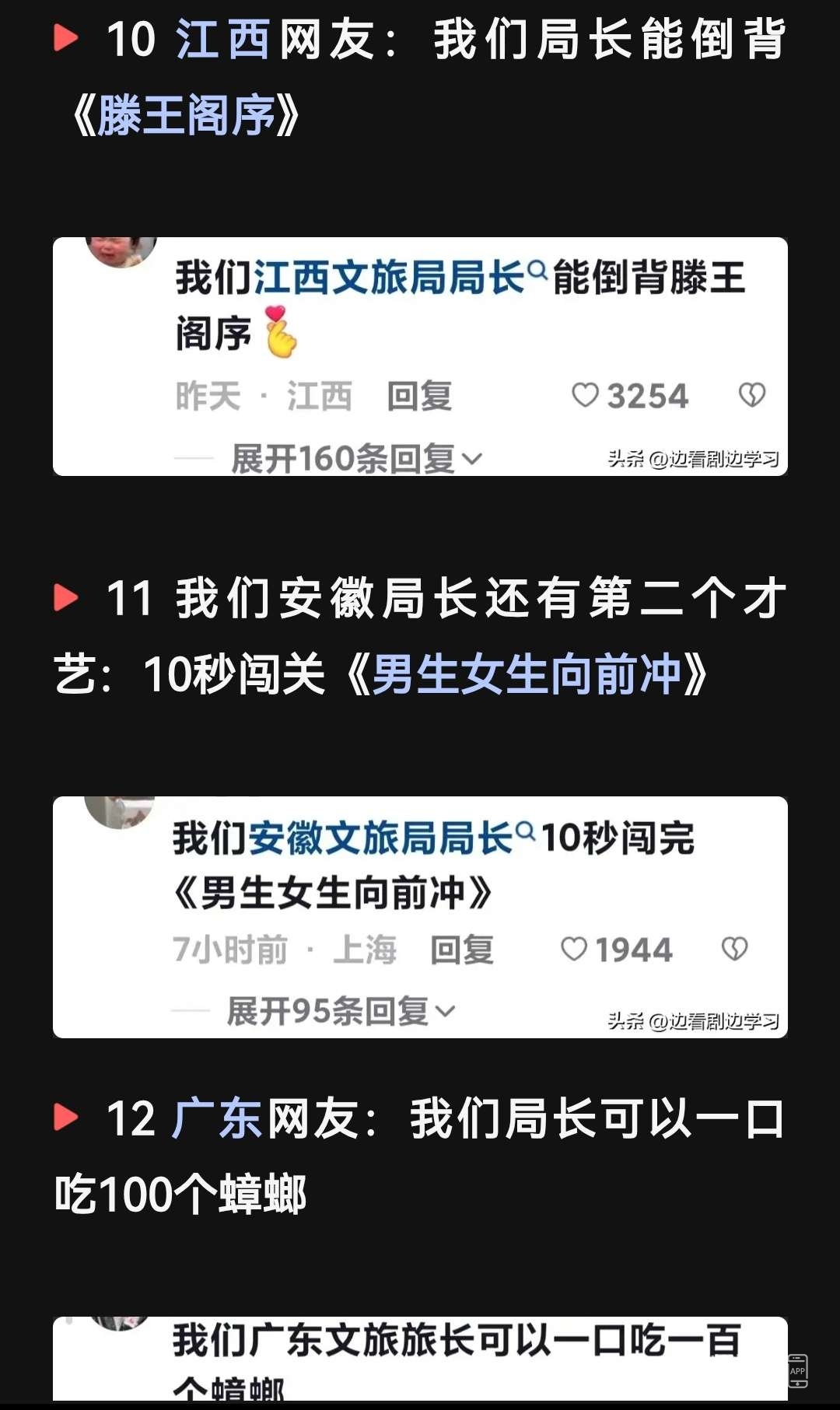This screenshot has height=1410, width=840.
Task: View the 安徽文旅局局长 comment image
Action: (420, 916)
